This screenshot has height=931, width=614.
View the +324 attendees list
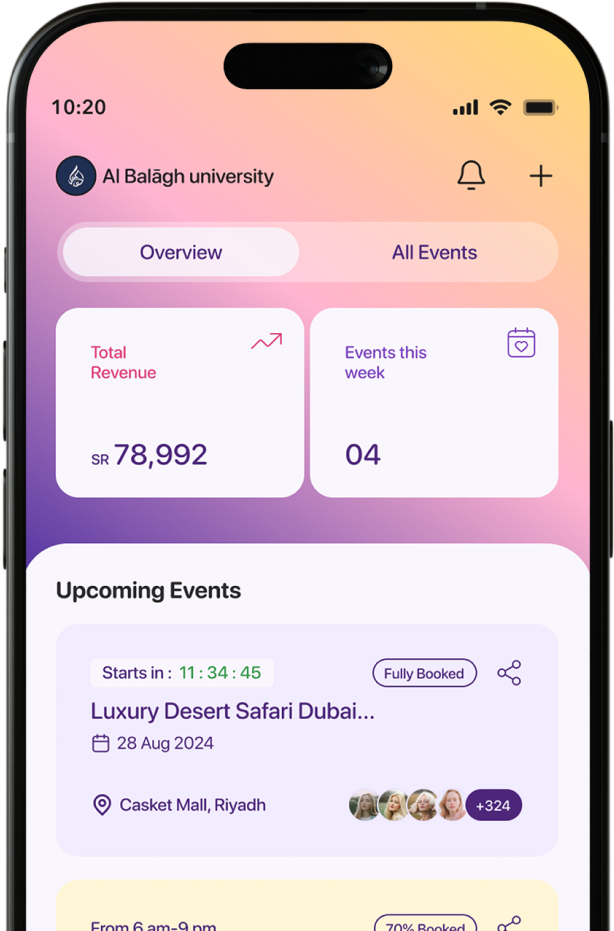pyautogui.click(x=493, y=805)
